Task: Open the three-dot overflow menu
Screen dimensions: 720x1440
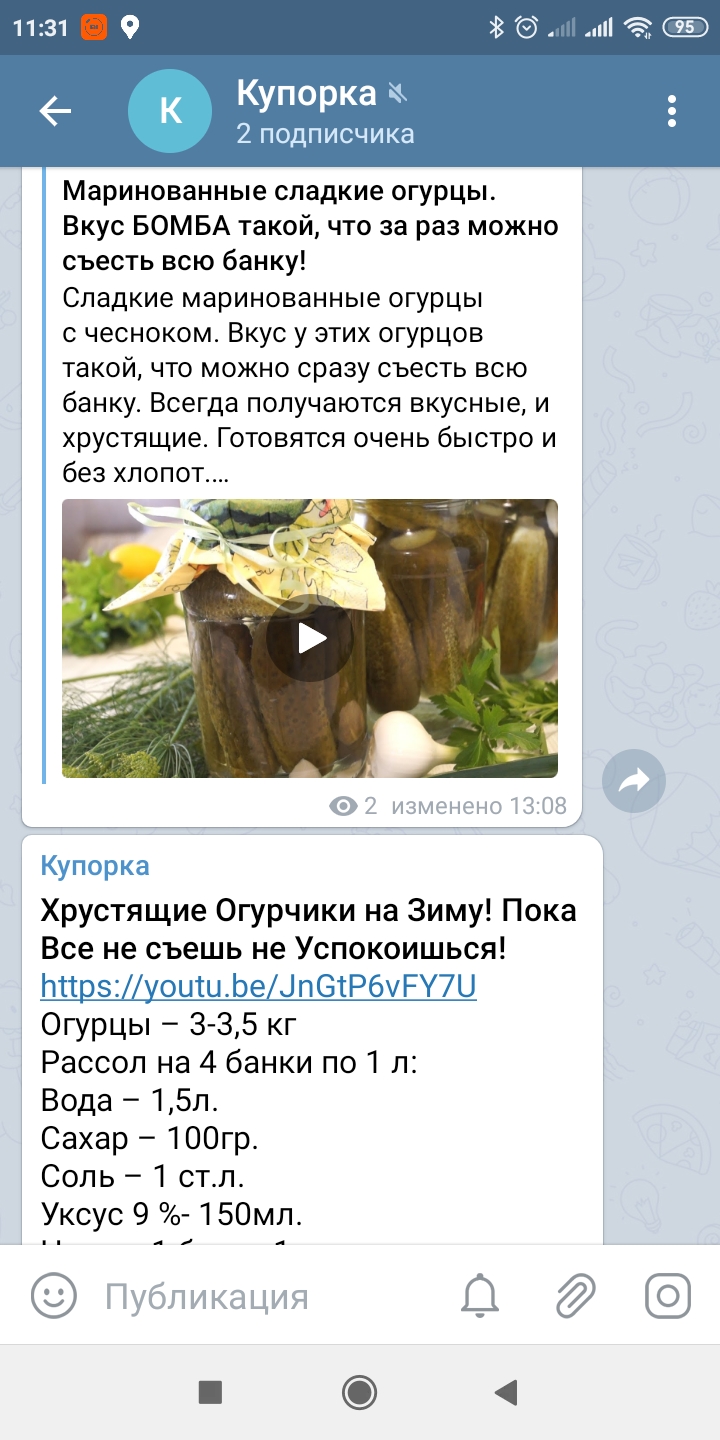Action: (672, 112)
